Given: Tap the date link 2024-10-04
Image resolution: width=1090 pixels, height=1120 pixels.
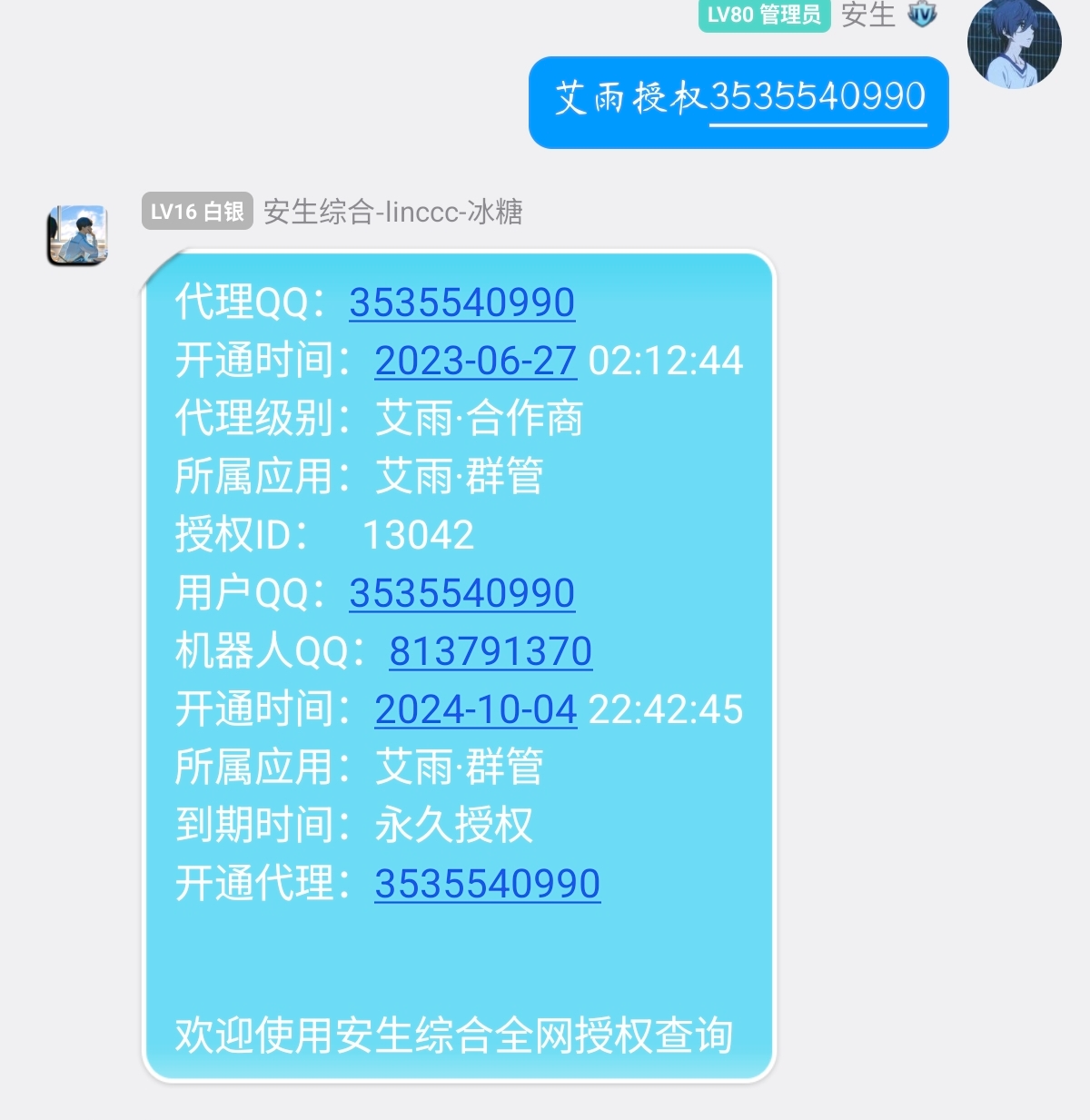Looking at the screenshot, I should [475, 709].
